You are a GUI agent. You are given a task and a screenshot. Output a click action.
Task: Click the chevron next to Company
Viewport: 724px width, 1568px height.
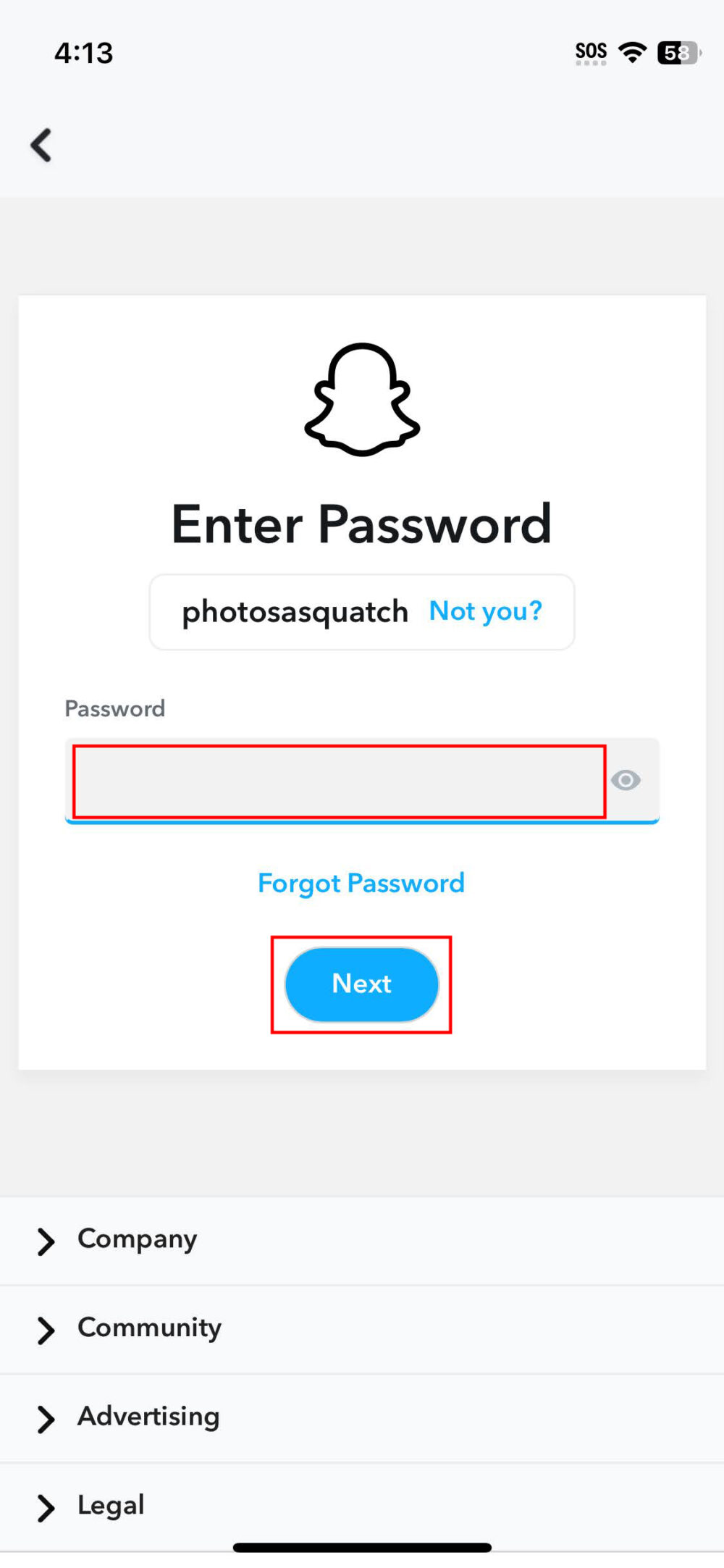click(45, 1241)
